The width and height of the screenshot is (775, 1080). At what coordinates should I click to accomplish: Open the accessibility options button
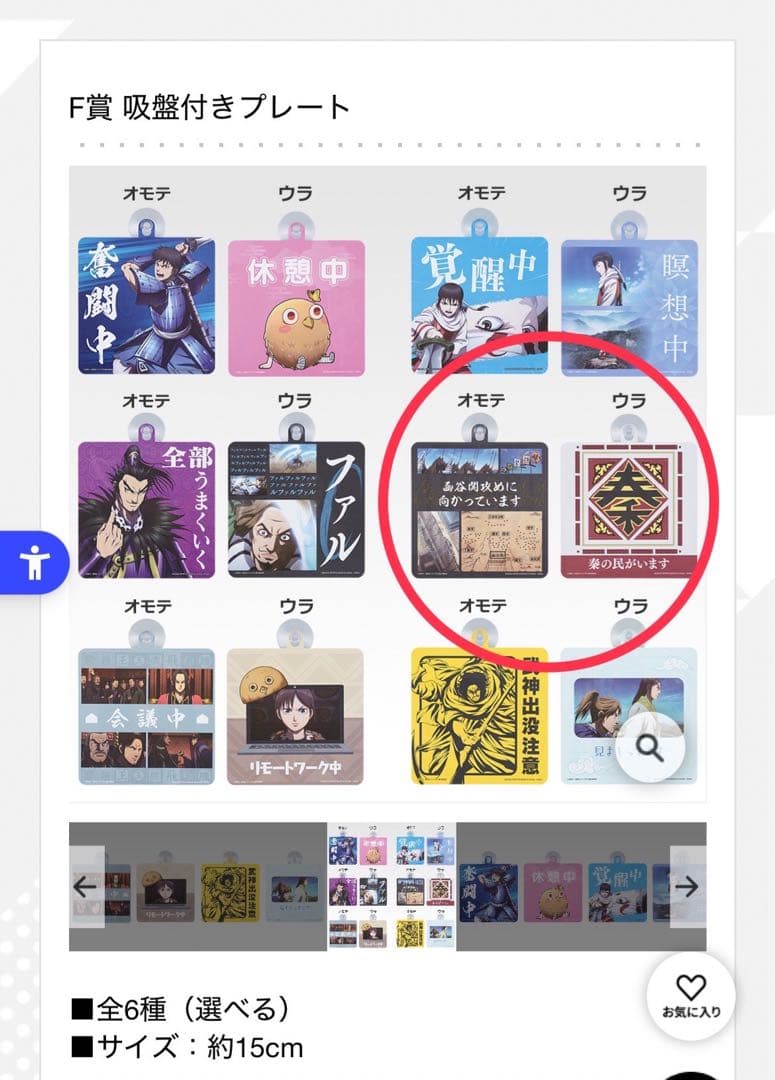pos(35,563)
